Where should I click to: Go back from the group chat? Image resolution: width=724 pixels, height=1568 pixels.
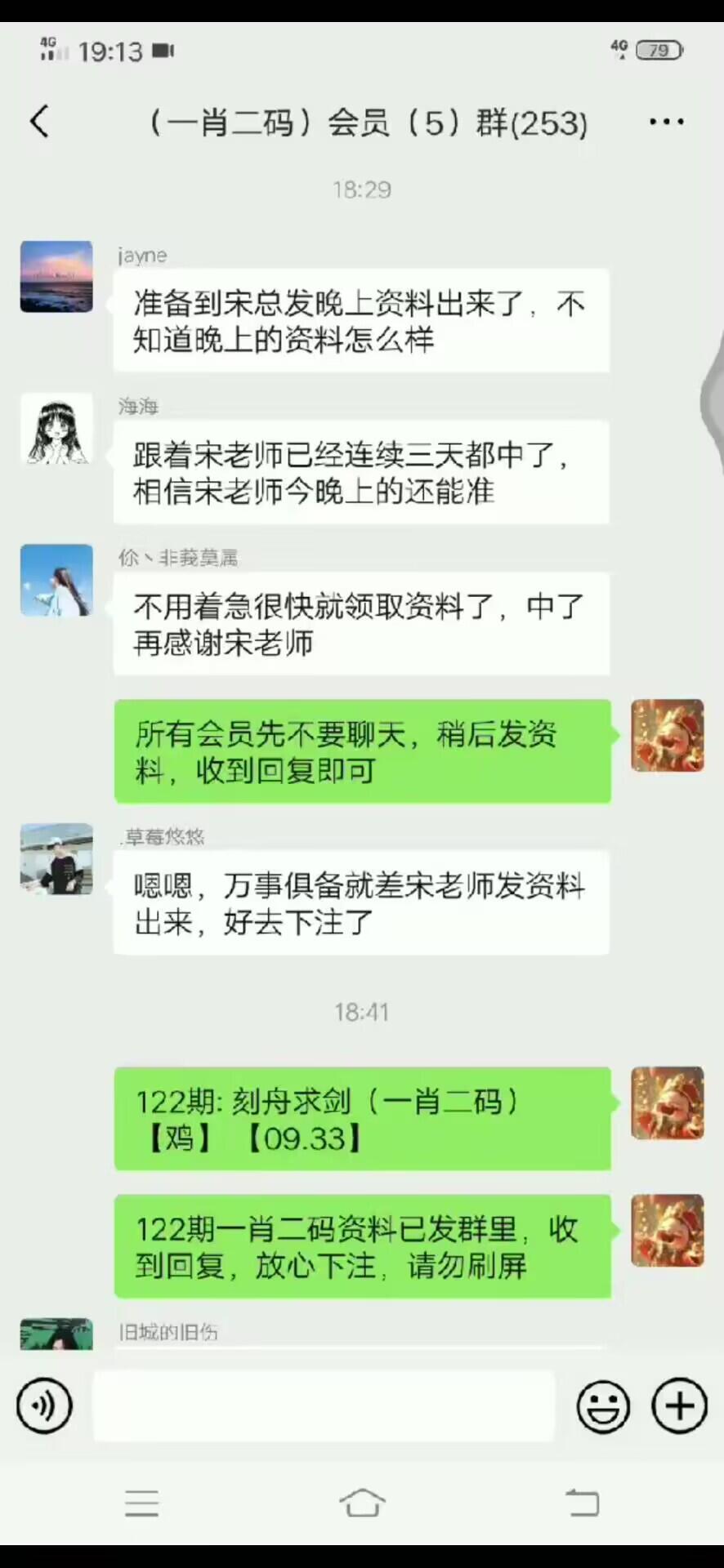pyautogui.click(x=39, y=122)
